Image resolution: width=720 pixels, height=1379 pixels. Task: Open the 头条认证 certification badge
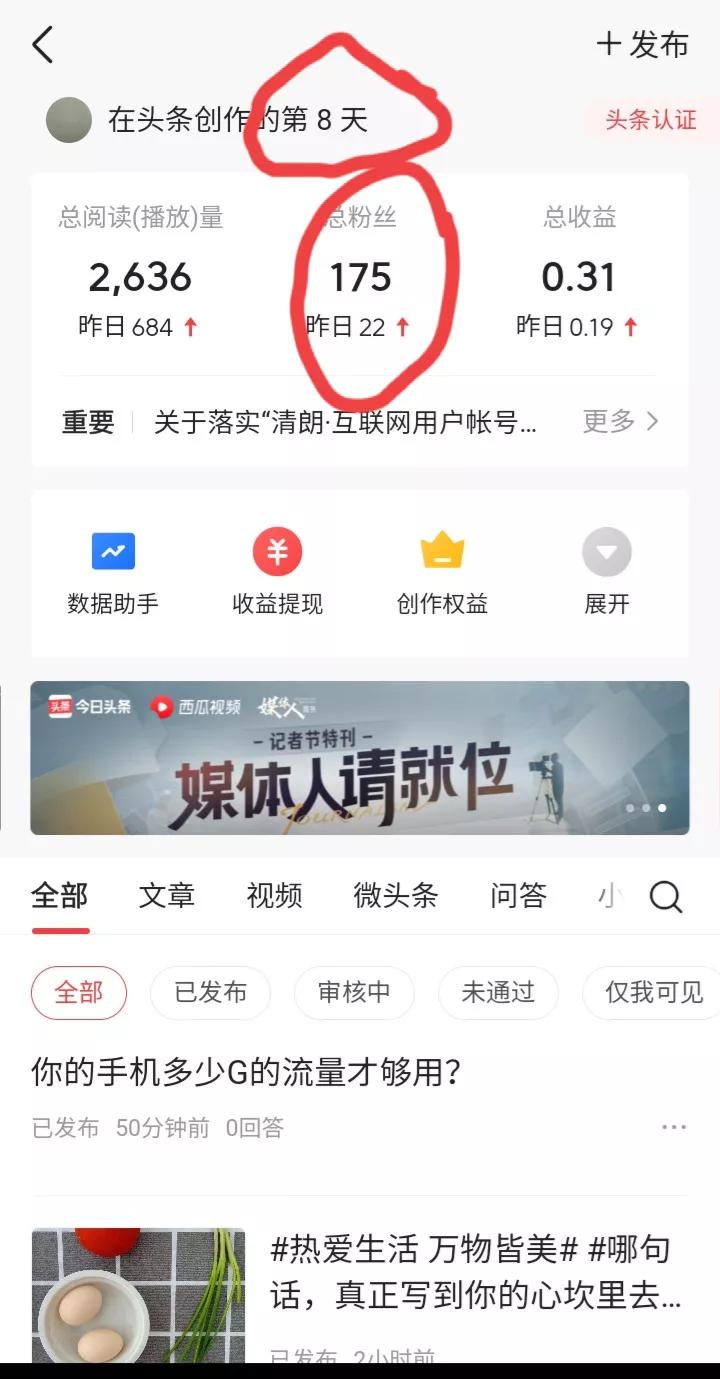point(648,119)
